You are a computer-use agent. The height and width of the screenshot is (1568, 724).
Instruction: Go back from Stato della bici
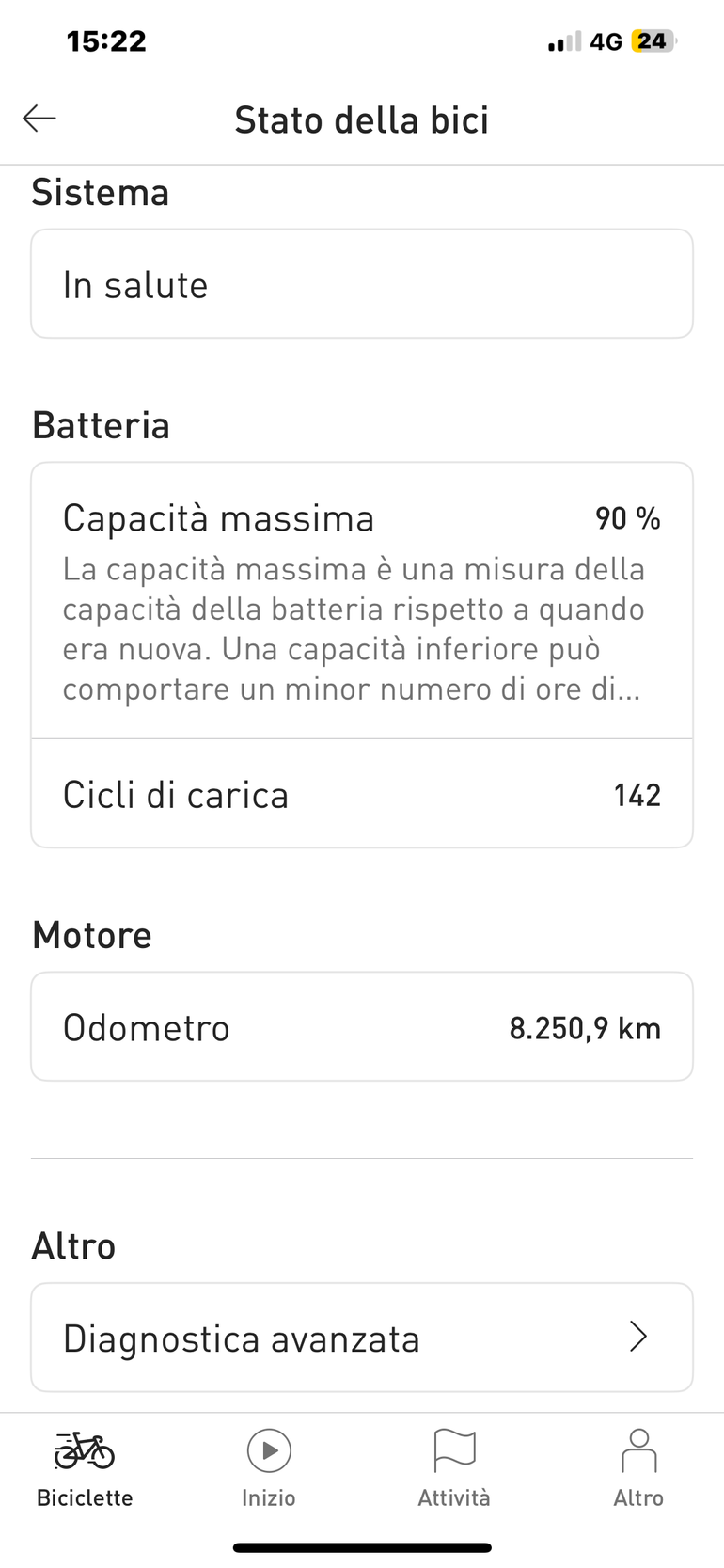(x=39, y=119)
